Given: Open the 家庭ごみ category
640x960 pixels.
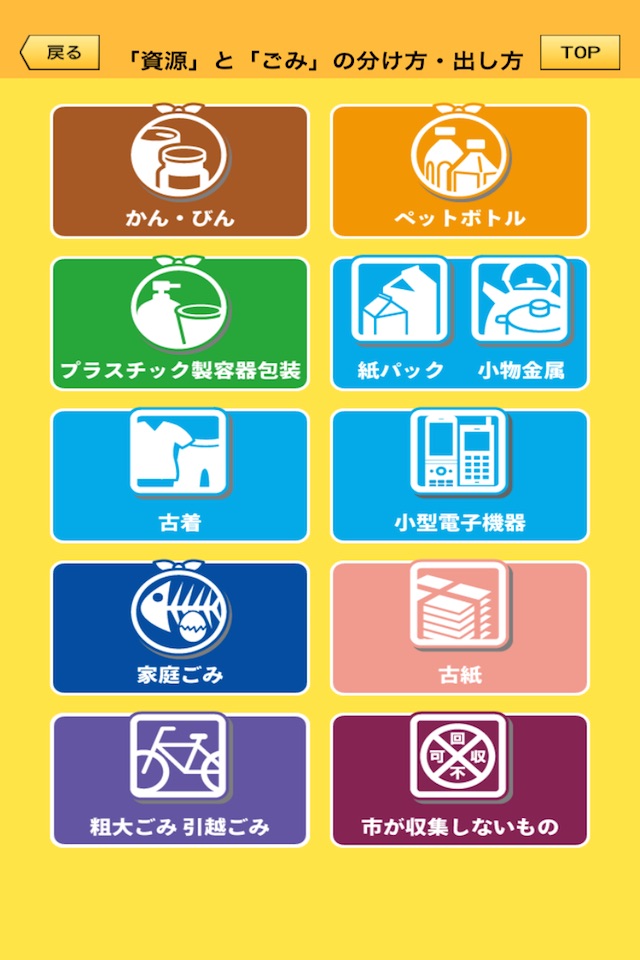Looking at the screenshot, I should click(180, 628).
